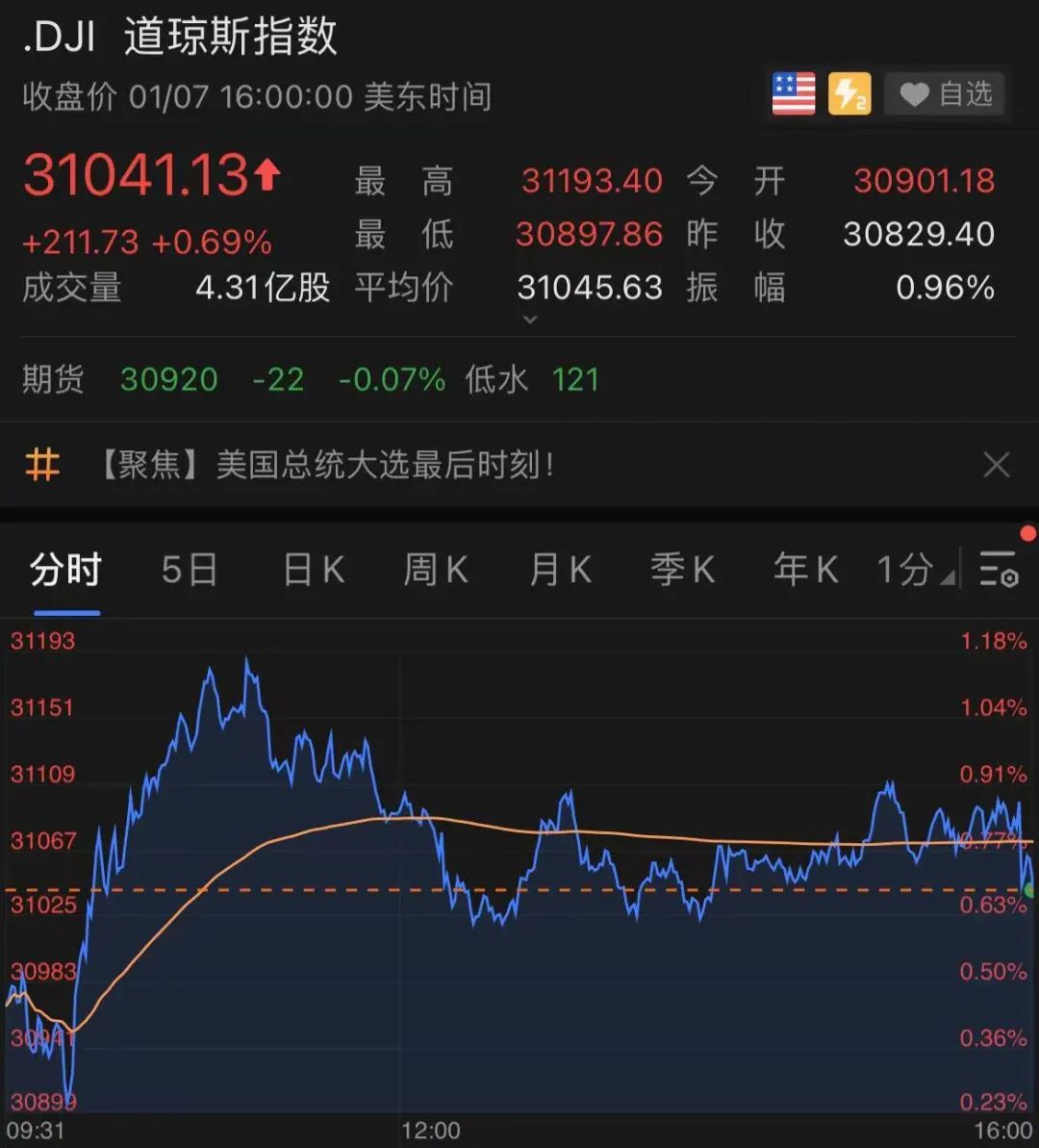Screen dimensions: 1039x1148
Task: Click the US flag market icon
Action: click(x=792, y=93)
